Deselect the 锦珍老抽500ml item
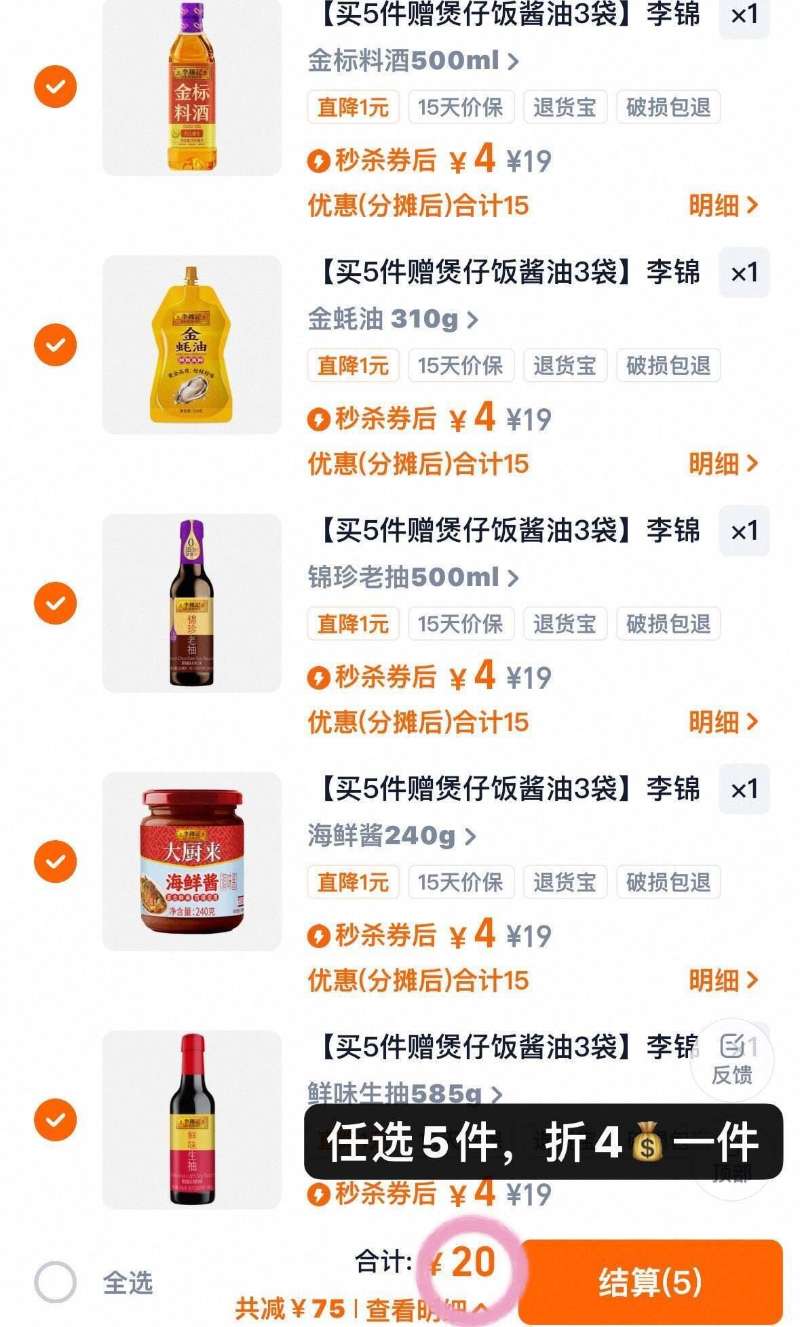Screen dimensions: 800x1327 click(x=55, y=603)
